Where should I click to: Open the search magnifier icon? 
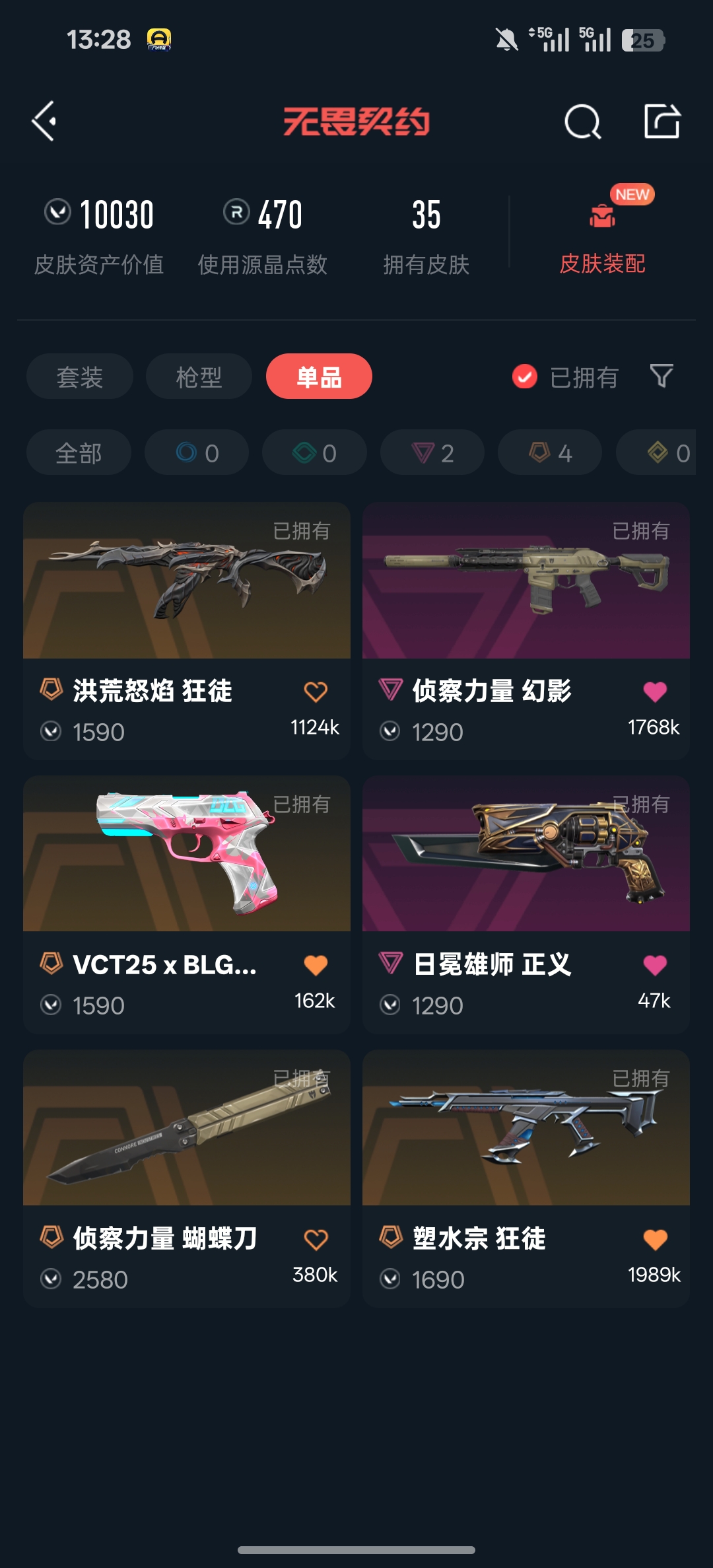582,122
